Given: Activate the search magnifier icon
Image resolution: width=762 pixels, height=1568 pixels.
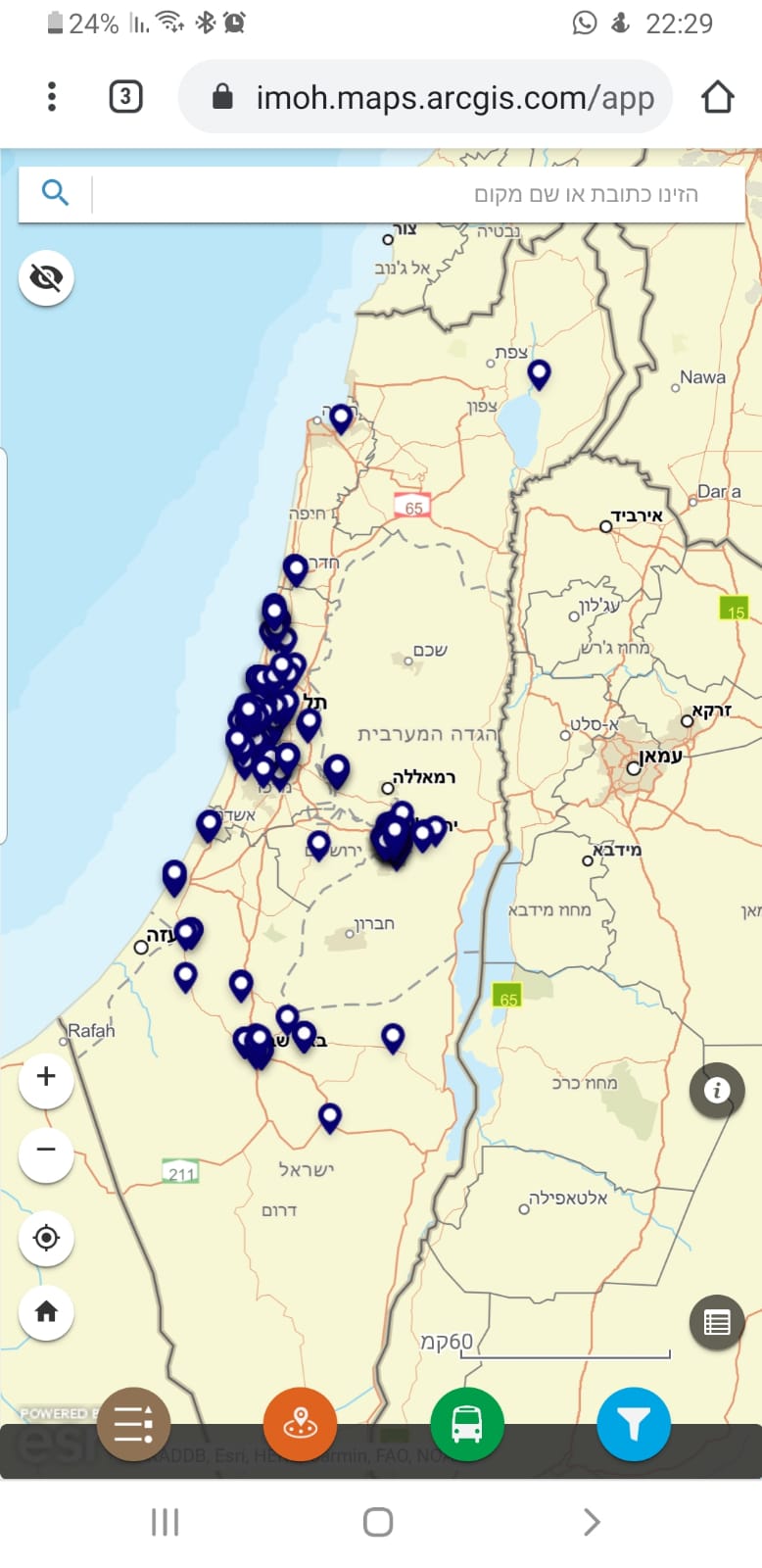Looking at the screenshot, I should point(54,193).
